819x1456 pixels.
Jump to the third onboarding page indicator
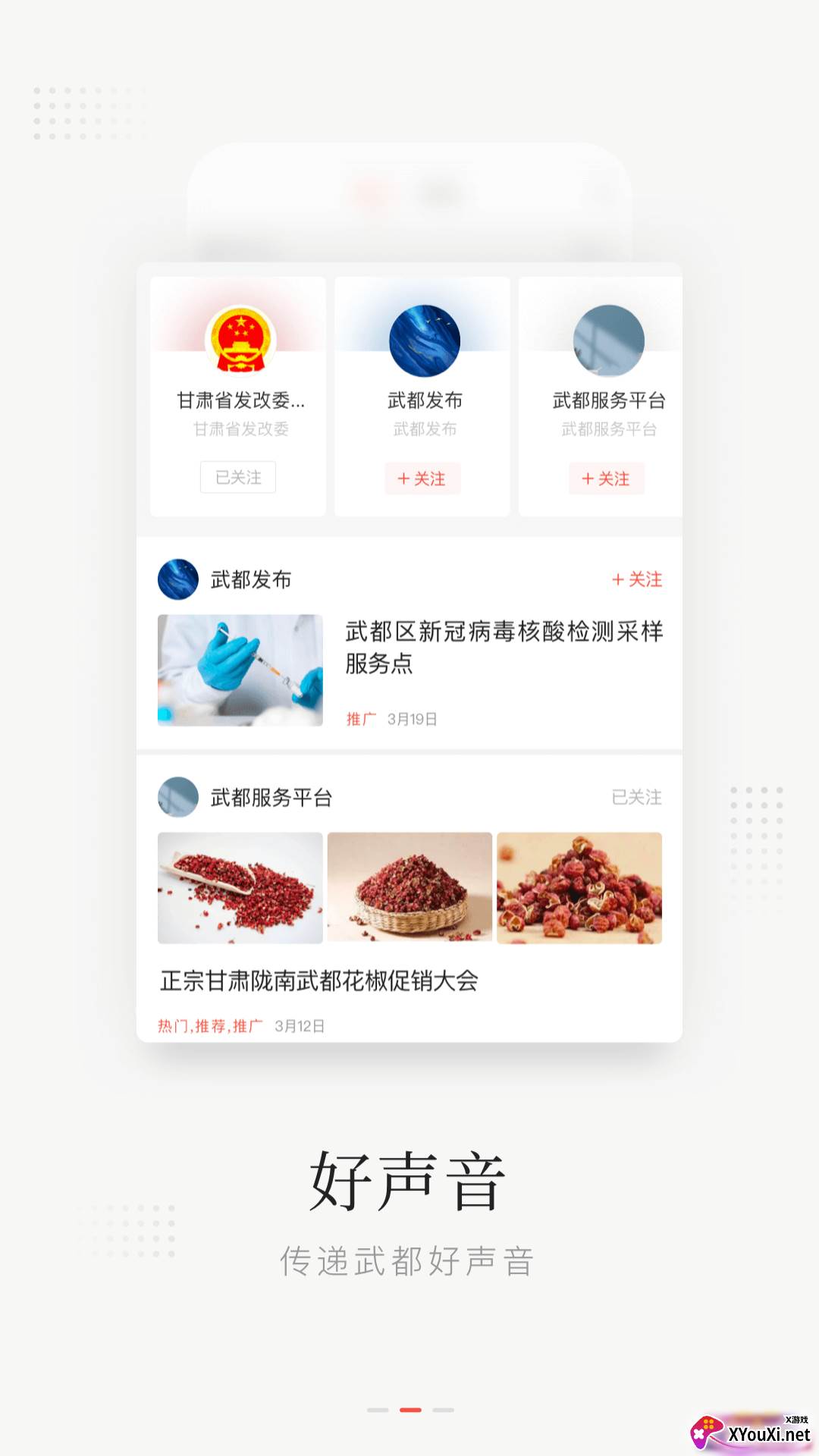pyautogui.click(x=443, y=1410)
